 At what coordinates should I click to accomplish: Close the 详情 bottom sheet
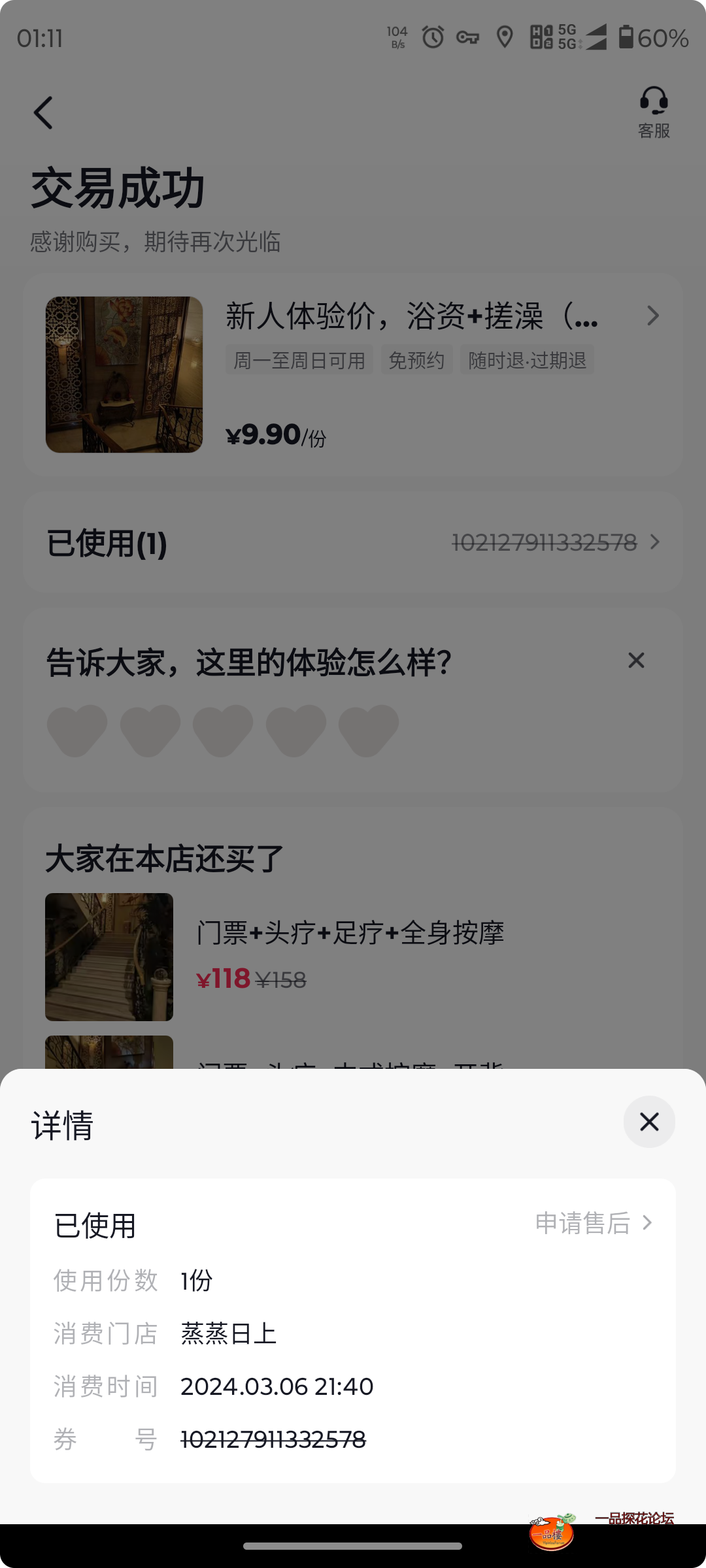[648, 1122]
